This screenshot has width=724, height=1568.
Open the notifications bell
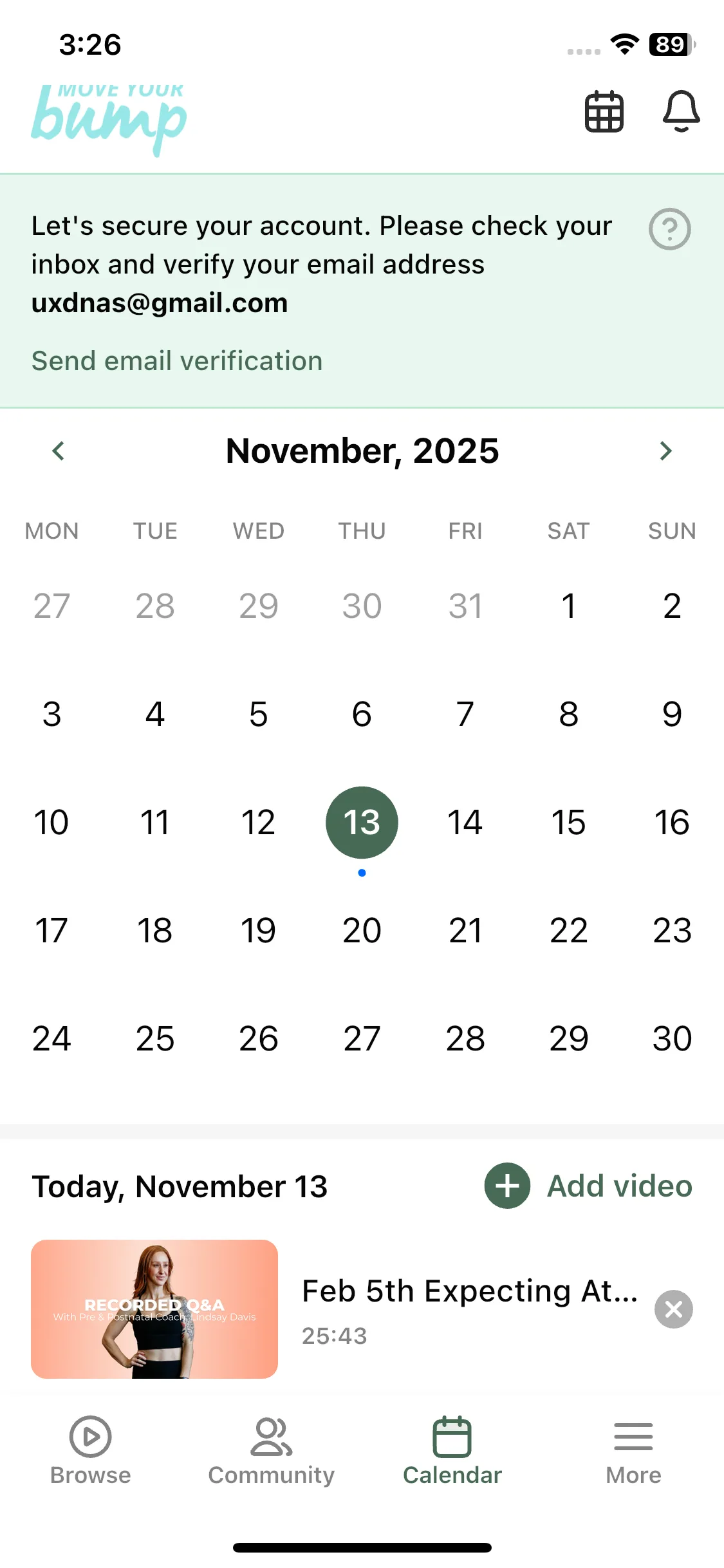pyautogui.click(x=681, y=111)
